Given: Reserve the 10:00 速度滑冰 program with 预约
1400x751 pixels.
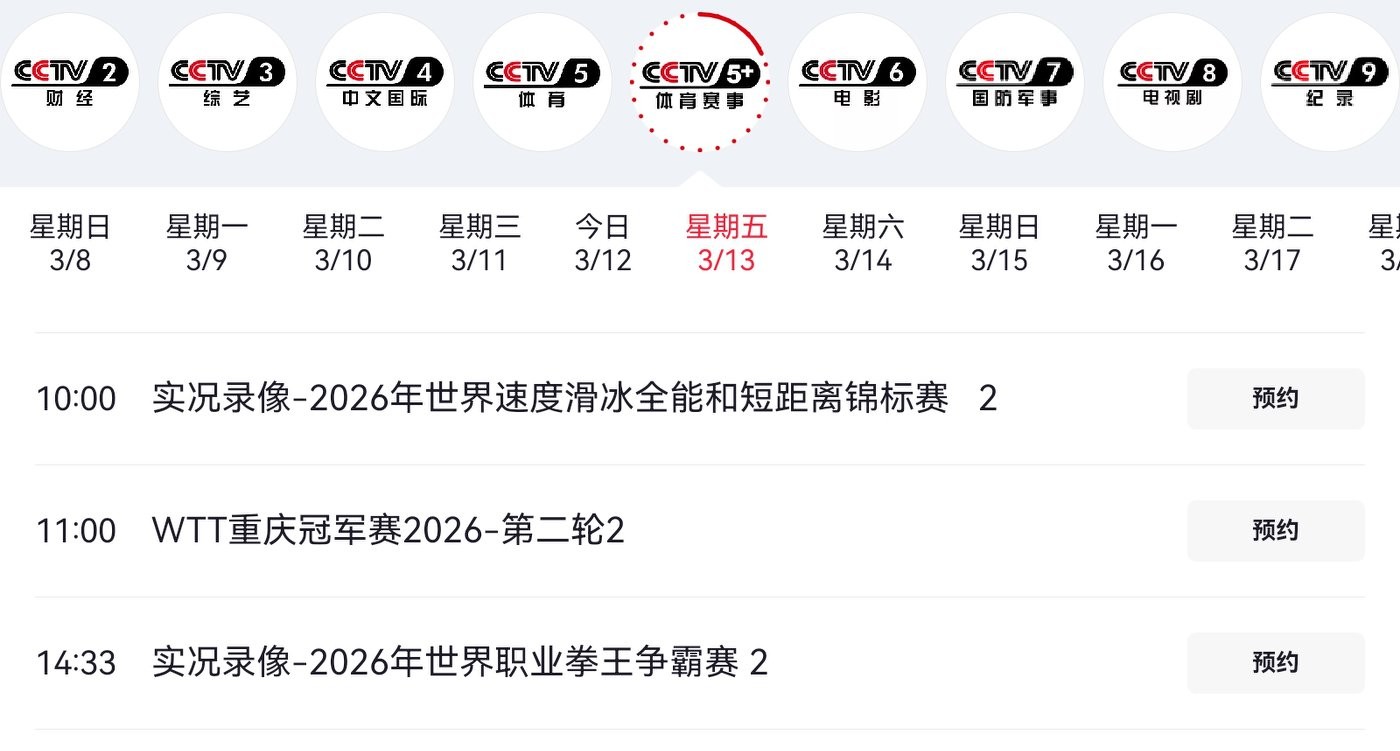Looking at the screenshot, I should pos(1275,398).
